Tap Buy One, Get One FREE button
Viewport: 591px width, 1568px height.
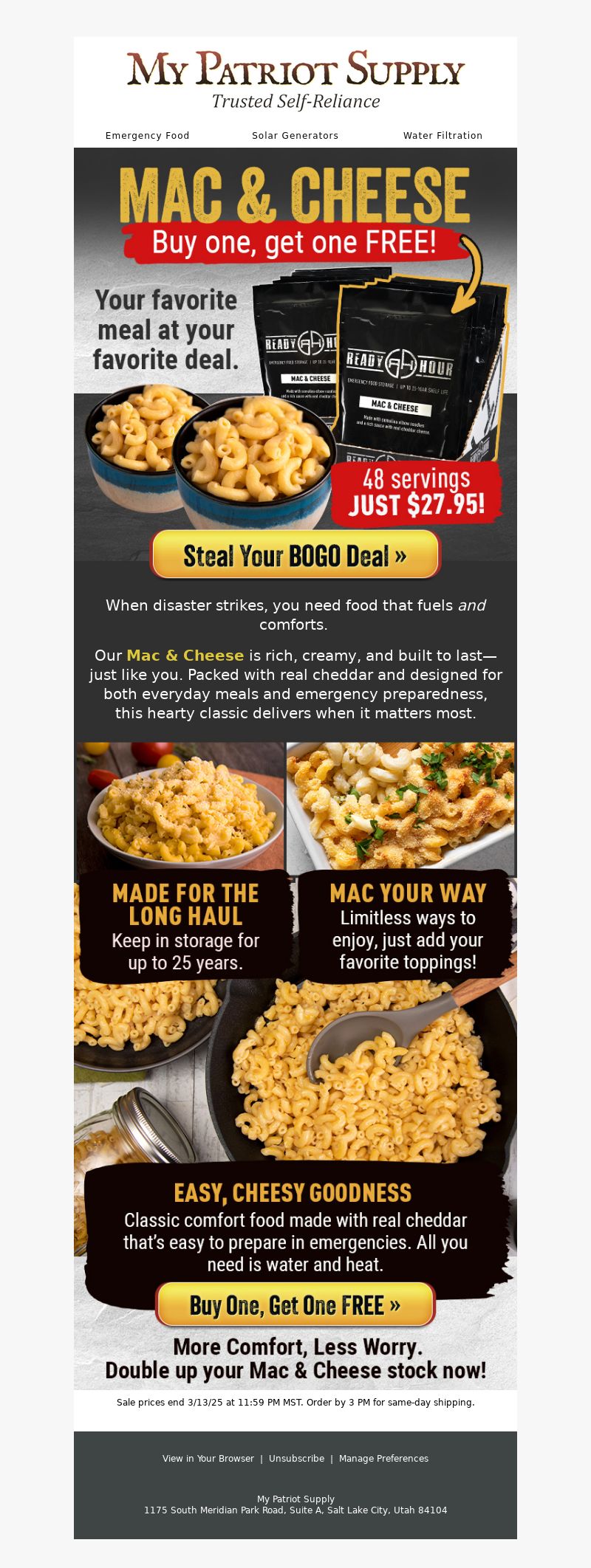click(x=295, y=1305)
